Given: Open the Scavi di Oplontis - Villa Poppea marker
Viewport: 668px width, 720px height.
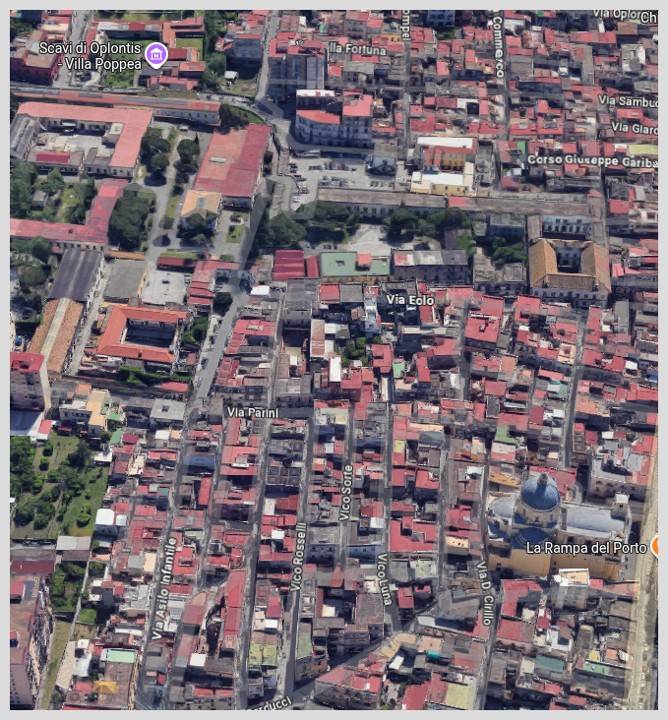Looking at the screenshot, I should pos(155,54).
